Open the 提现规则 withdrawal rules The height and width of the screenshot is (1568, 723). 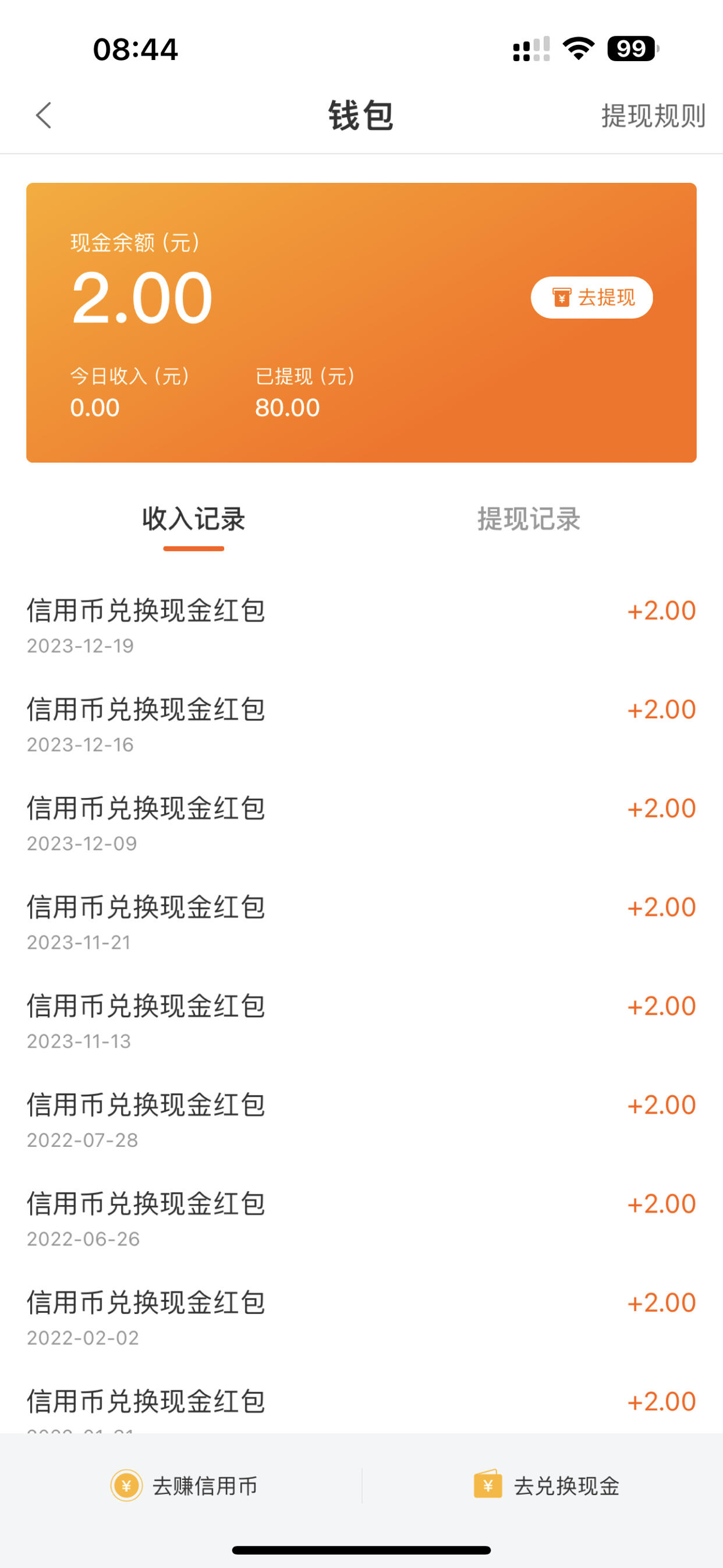click(x=653, y=116)
